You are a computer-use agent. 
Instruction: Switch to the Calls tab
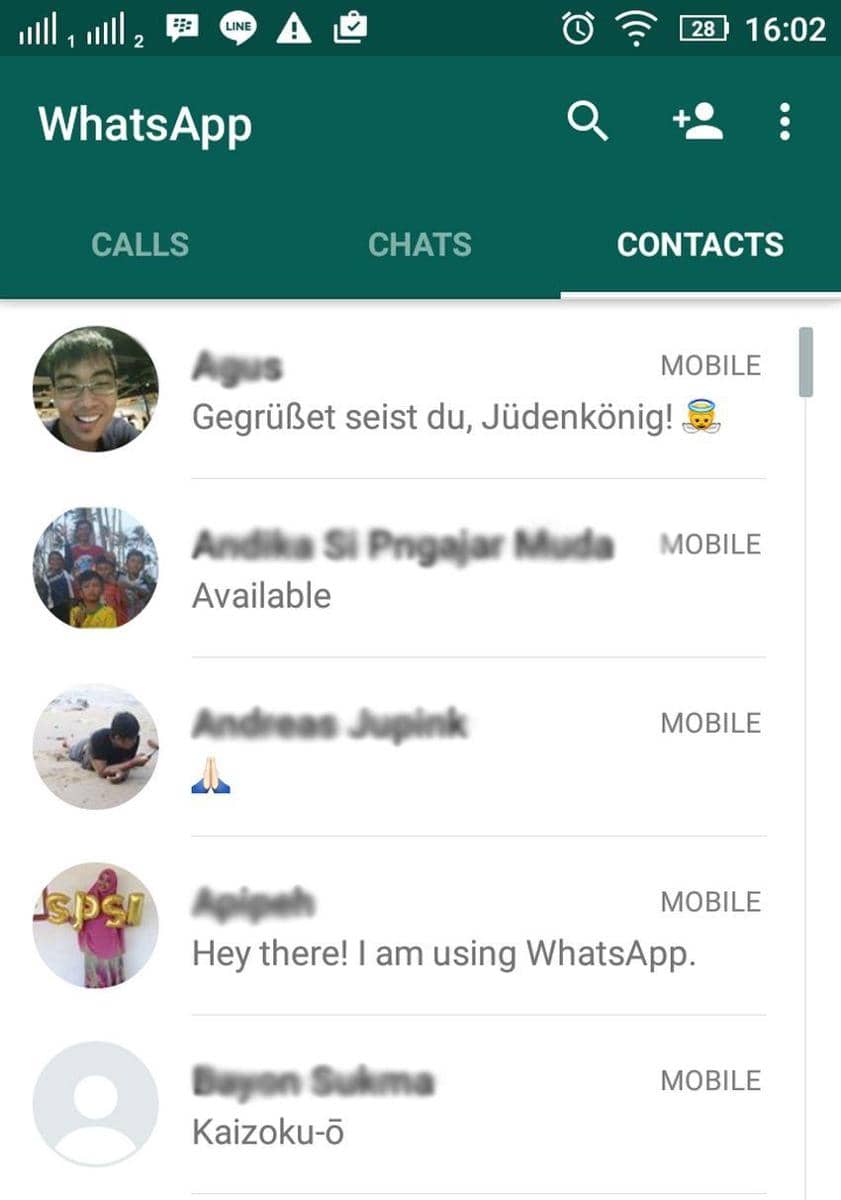click(140, 245)
